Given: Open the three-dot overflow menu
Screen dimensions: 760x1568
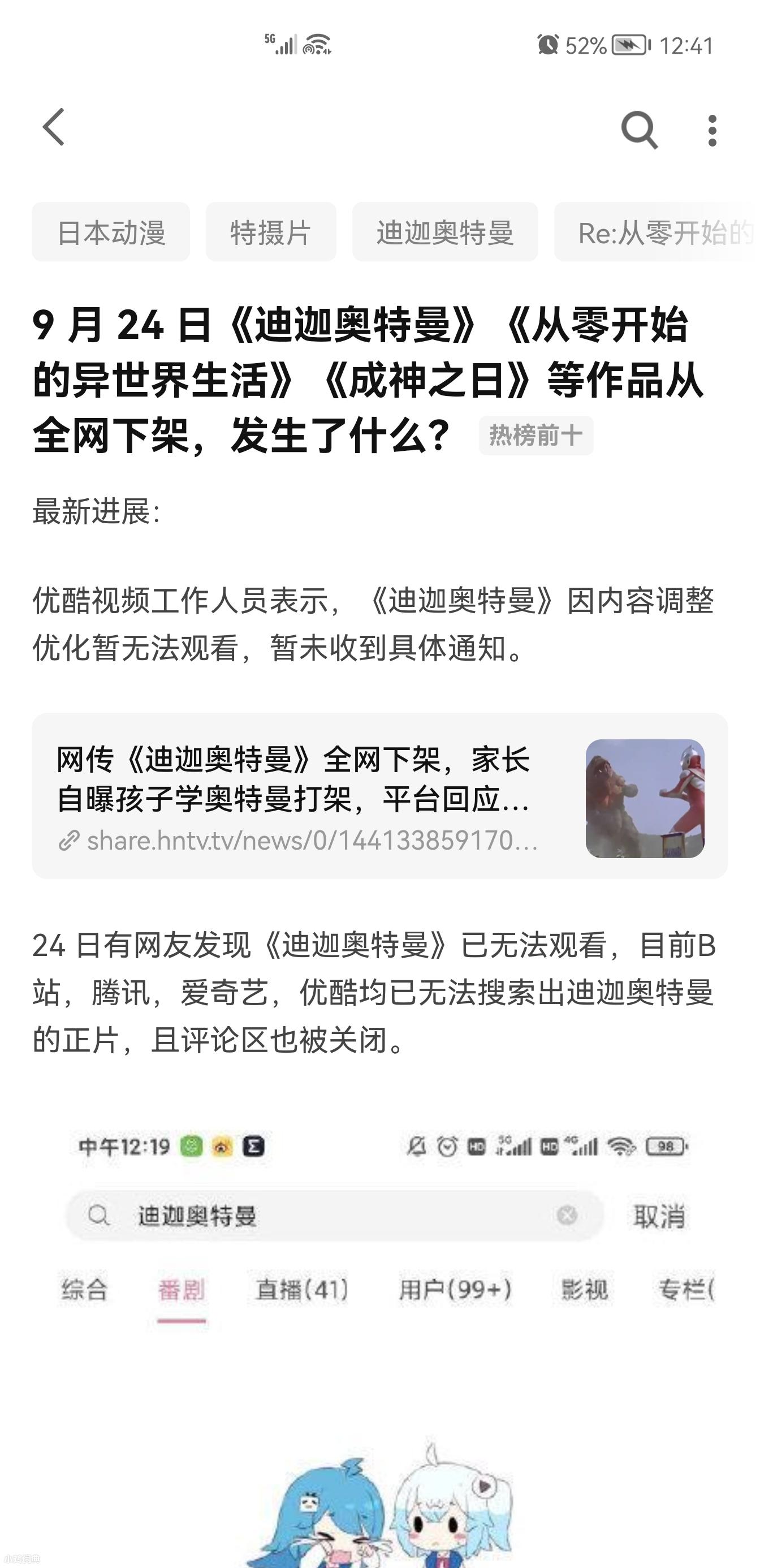Looking at the screenshot, I should coord(712,130).
